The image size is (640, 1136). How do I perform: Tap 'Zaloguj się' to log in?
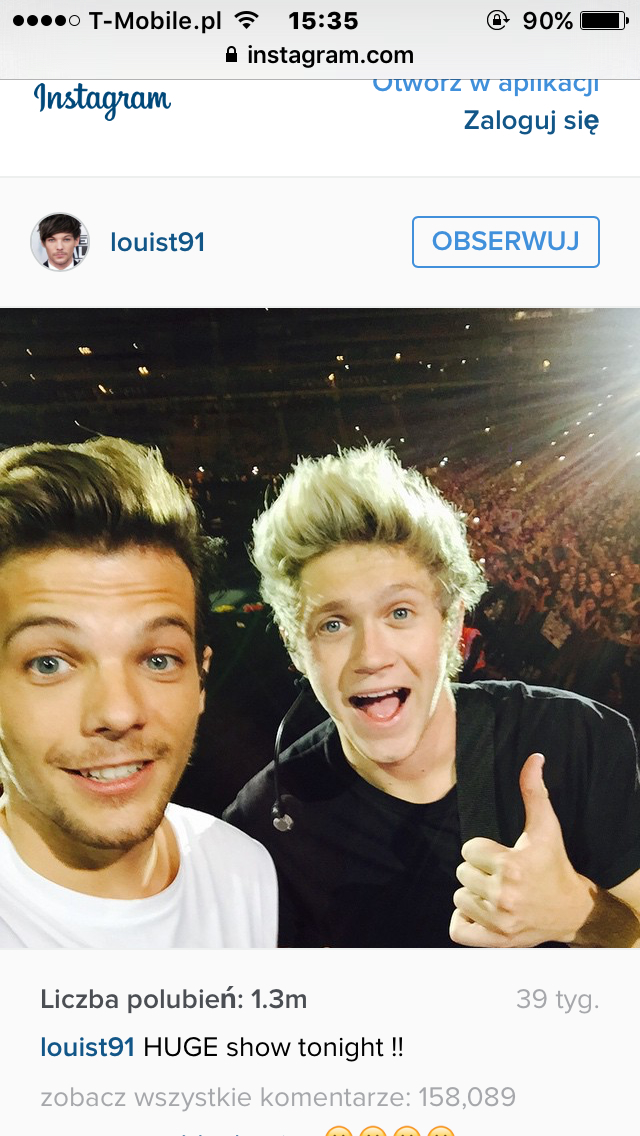[x=531, y=122]
